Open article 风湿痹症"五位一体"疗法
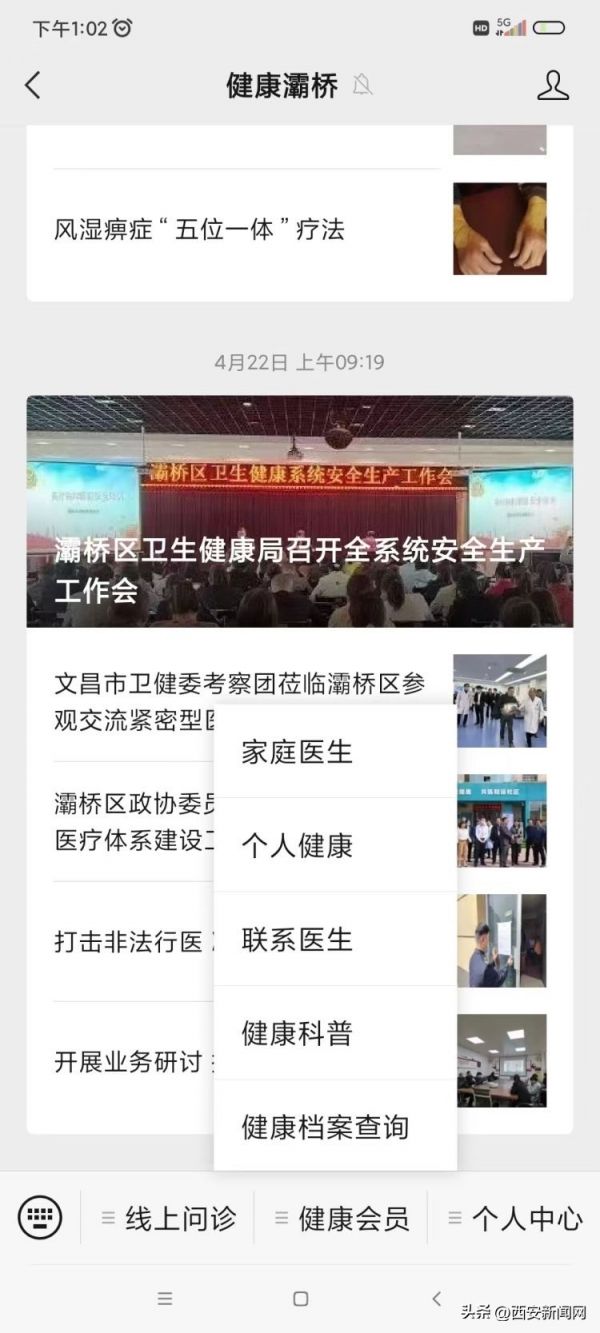This screenshot has height=1333, width=600. (199, 229)
